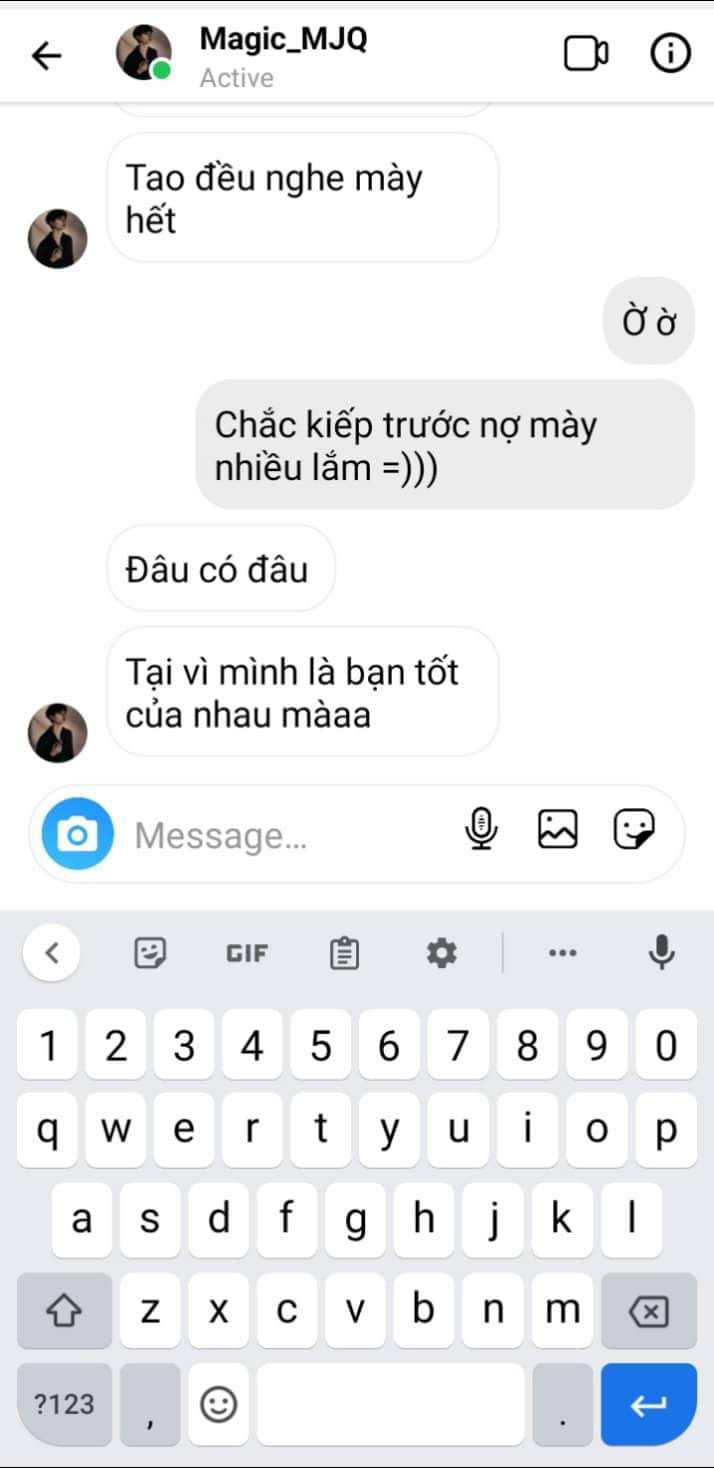
Task: Open conversation info for Magic_MJQ
Action: click(671, 55)
